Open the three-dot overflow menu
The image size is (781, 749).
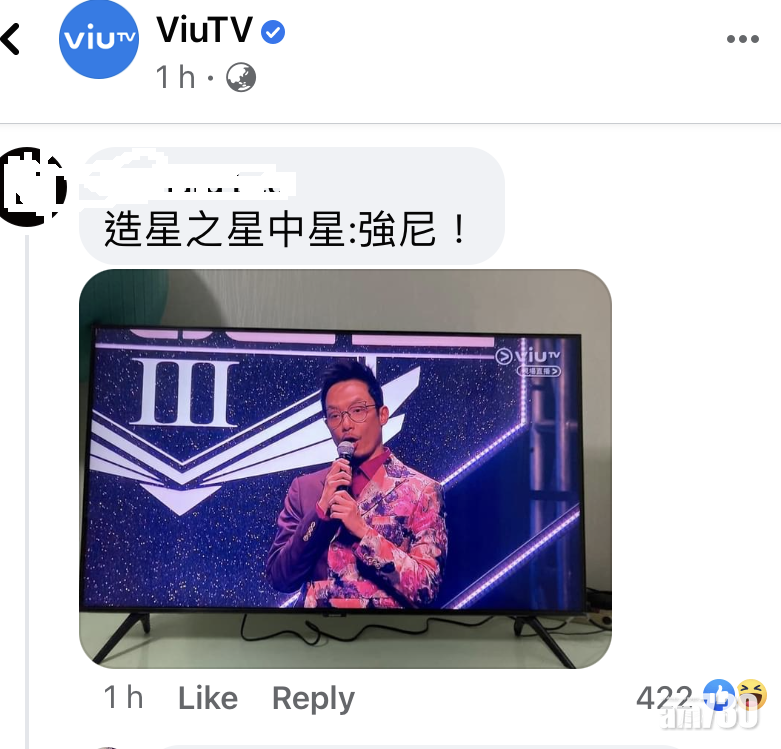pyautogui.click(x=742, y=40)
